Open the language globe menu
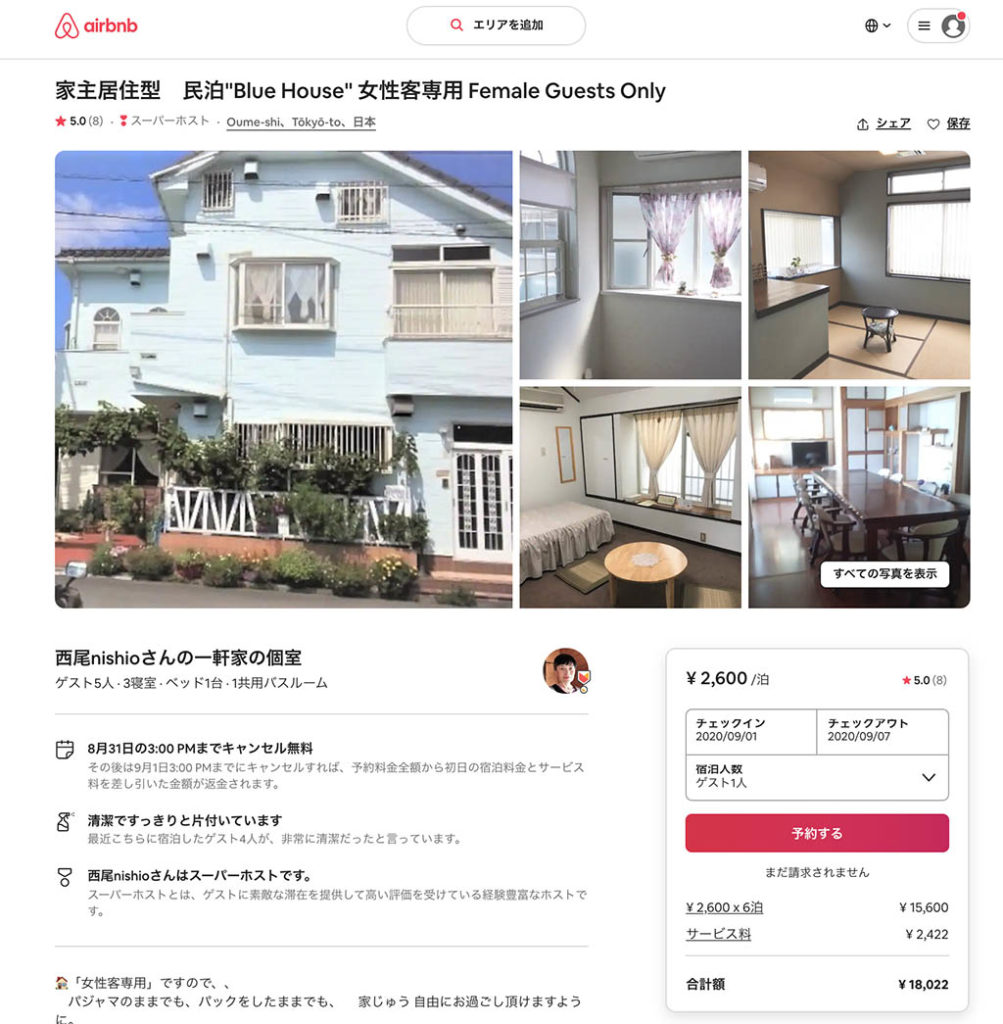This screenshot has width=1003, height=1024. (x=877, y=26)
